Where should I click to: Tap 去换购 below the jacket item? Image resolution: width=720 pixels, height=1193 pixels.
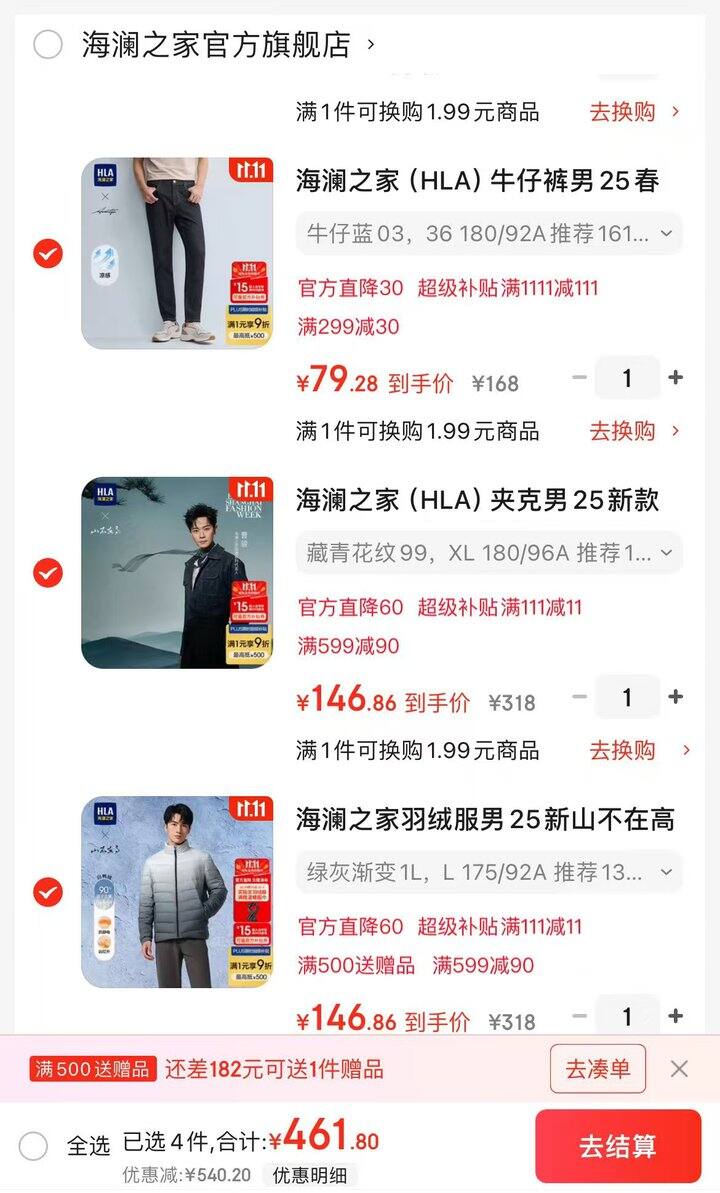tap(634, 750)
